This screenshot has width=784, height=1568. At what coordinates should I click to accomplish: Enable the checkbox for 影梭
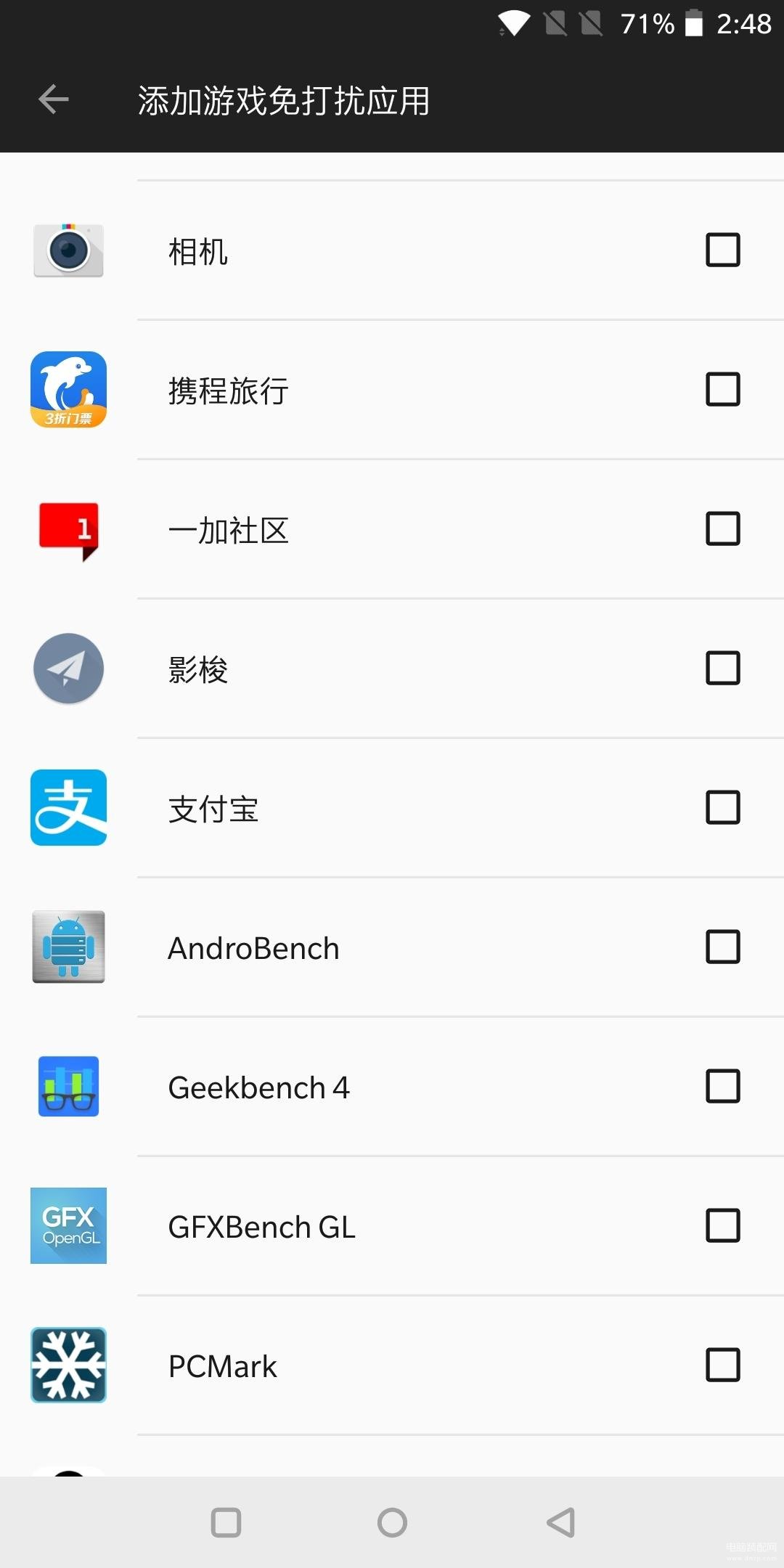pyautogui.click(x=722, y=668)
